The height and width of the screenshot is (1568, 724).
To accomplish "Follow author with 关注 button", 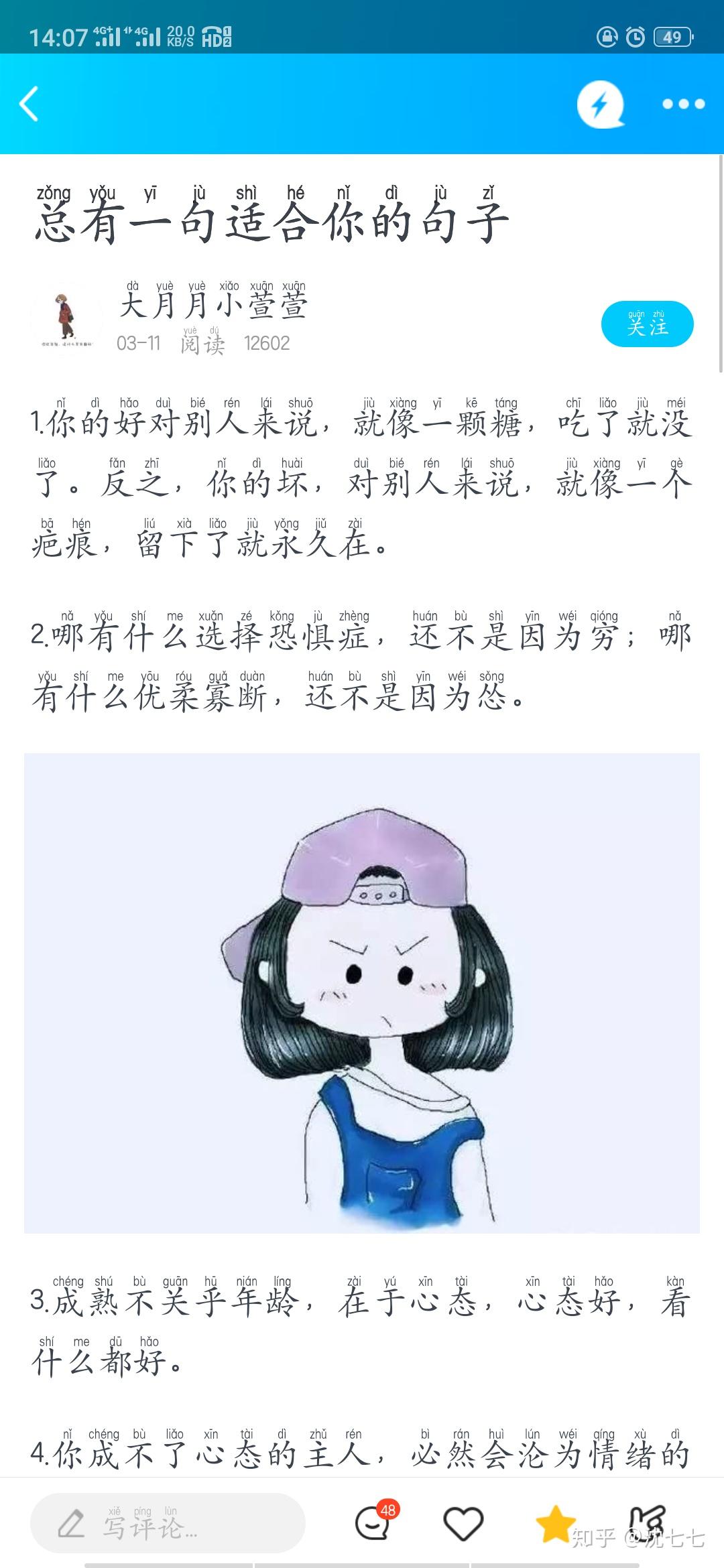I will tap(647, 324).
